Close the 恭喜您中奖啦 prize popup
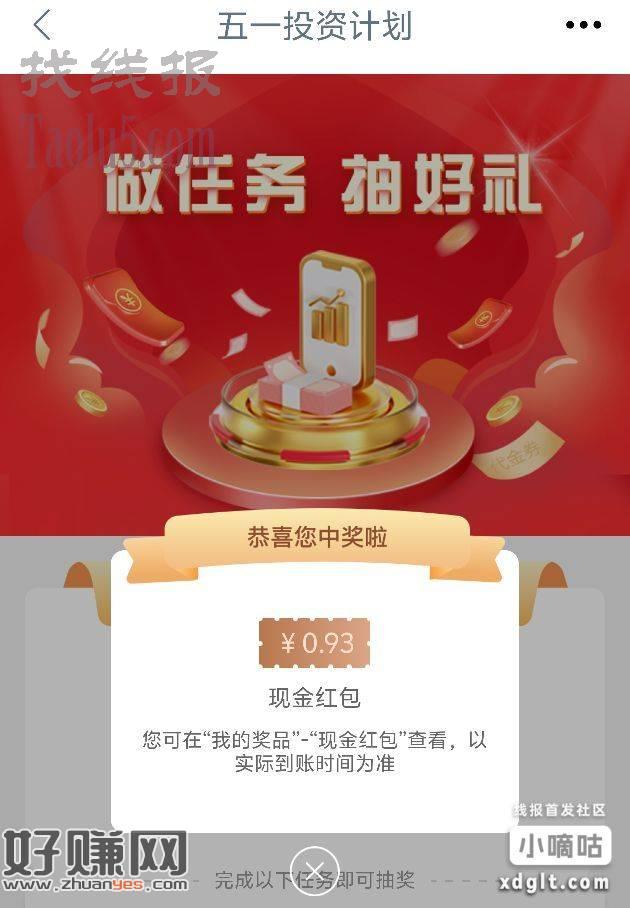This screenshot has height=908, width=630. click(314, 868)
